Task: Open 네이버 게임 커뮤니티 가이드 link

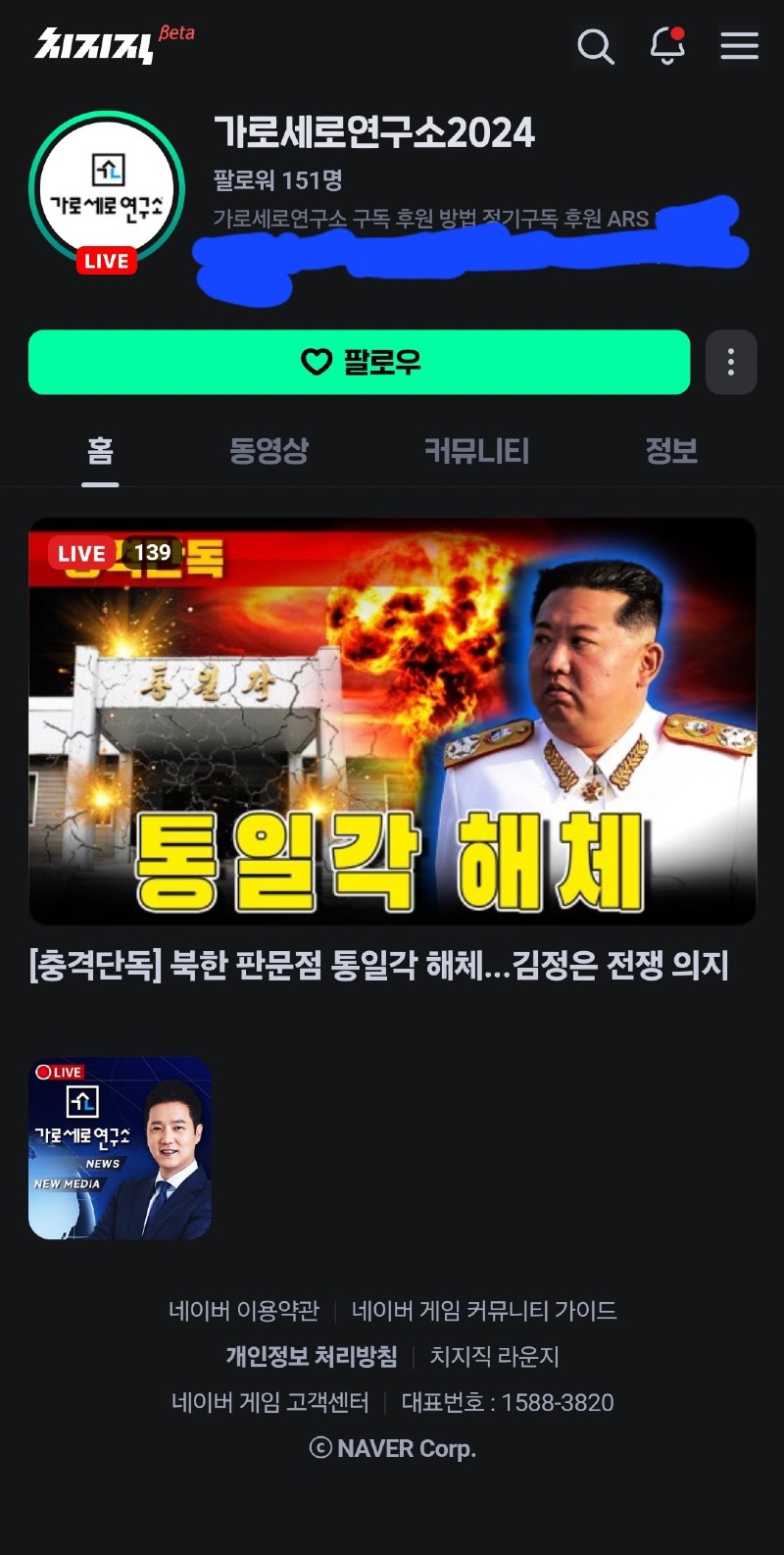Action: [x=484, y=1311]
